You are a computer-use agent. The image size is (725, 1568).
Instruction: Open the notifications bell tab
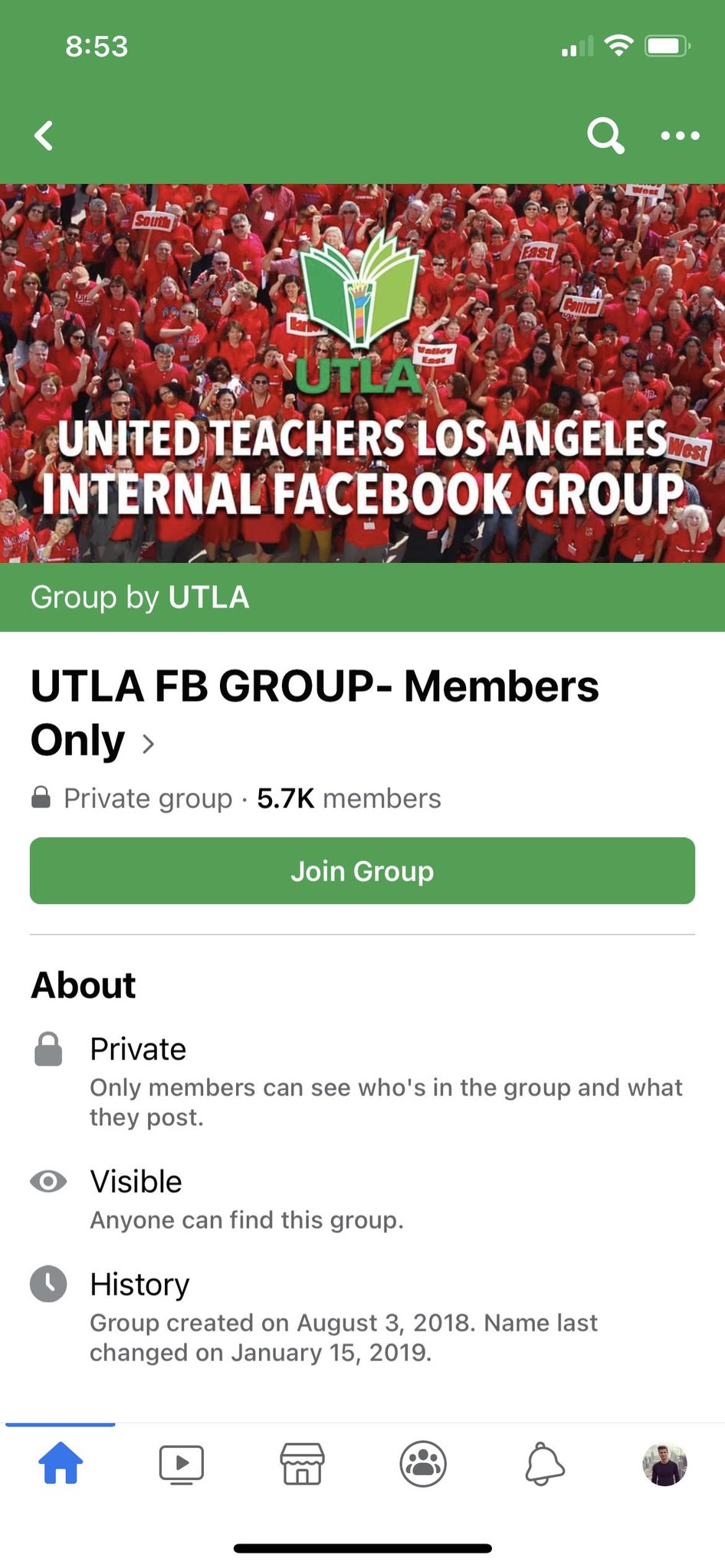point(544,1464)
